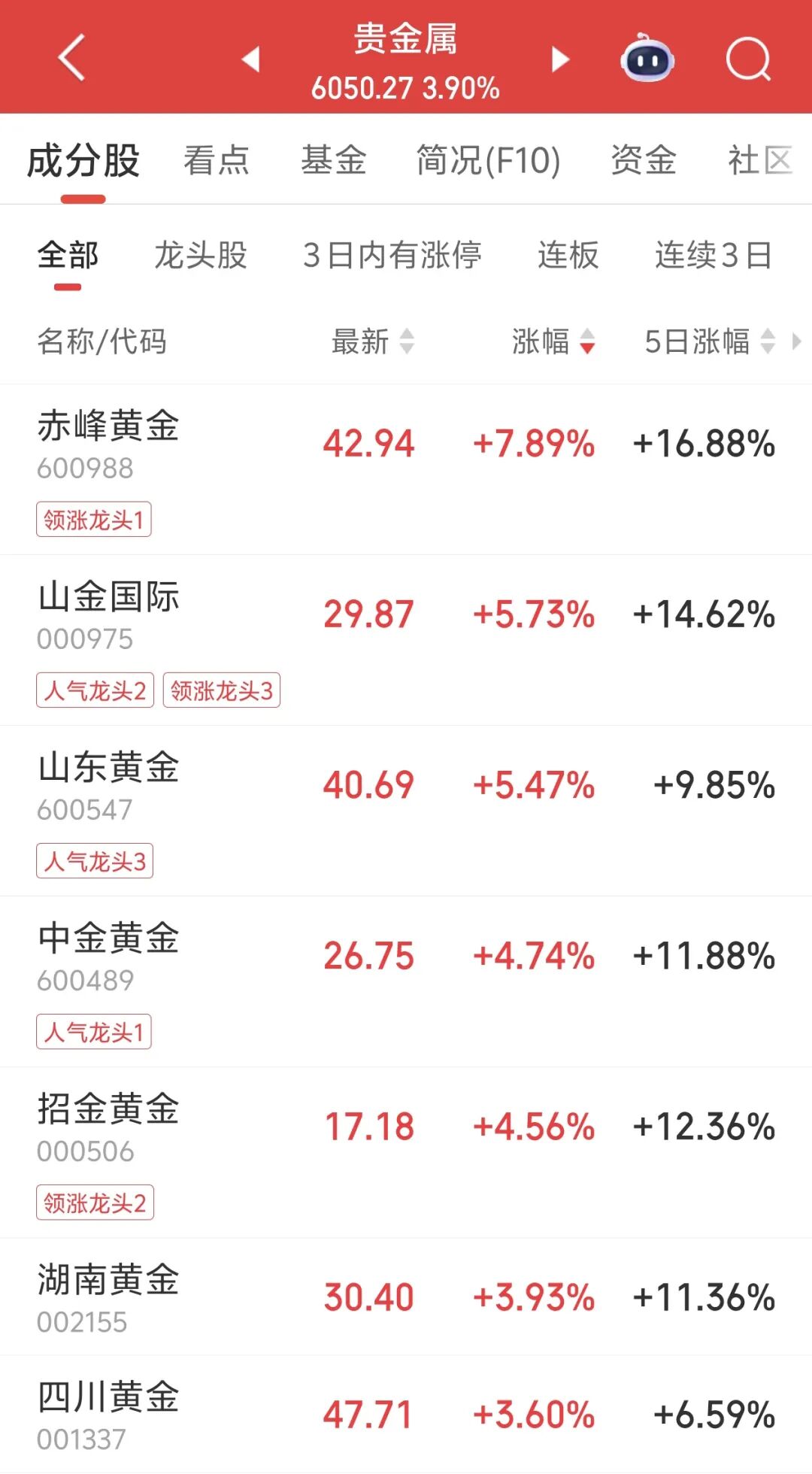The height and width of the screenshot is (1474, 812).
Task: Sort the list by 涨幅
Action: [553, 341]
